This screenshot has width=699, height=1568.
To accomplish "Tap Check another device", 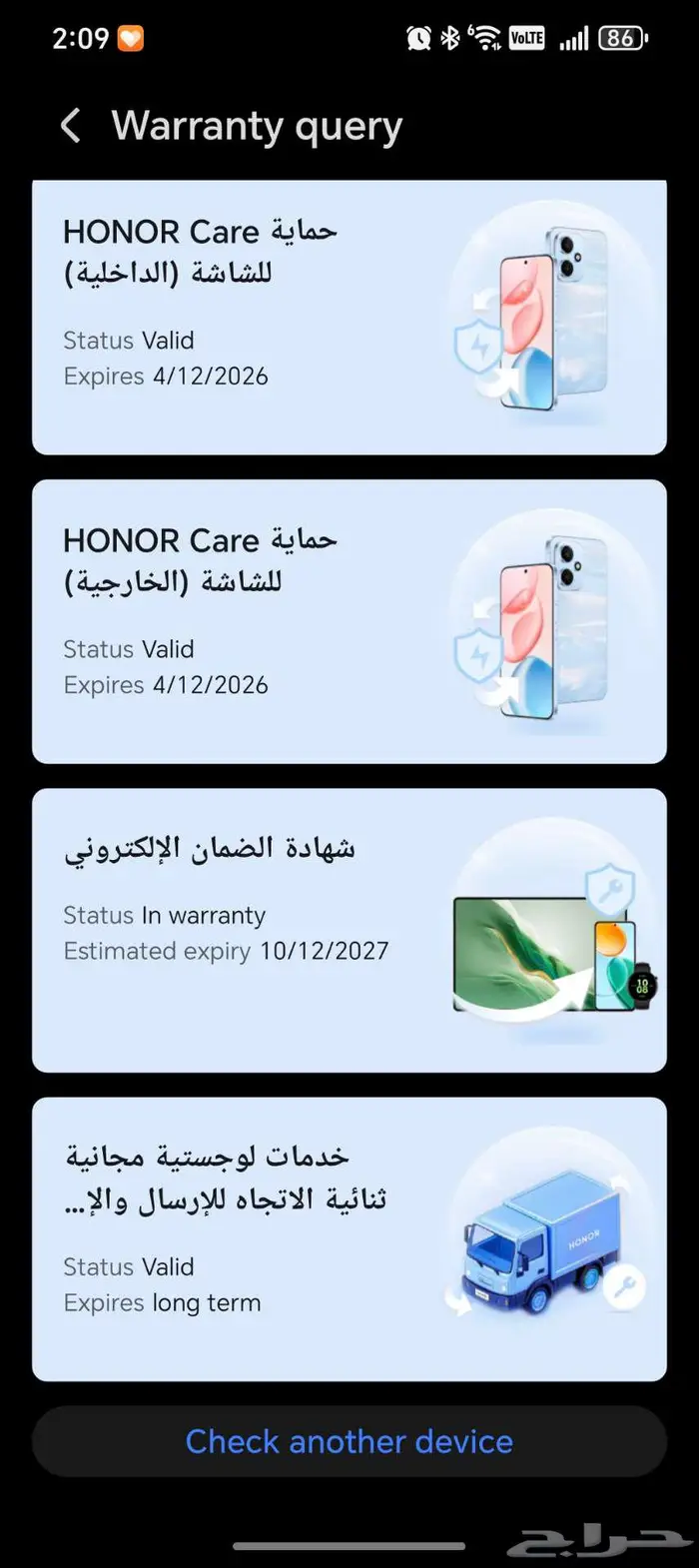I will point(349,1441).
